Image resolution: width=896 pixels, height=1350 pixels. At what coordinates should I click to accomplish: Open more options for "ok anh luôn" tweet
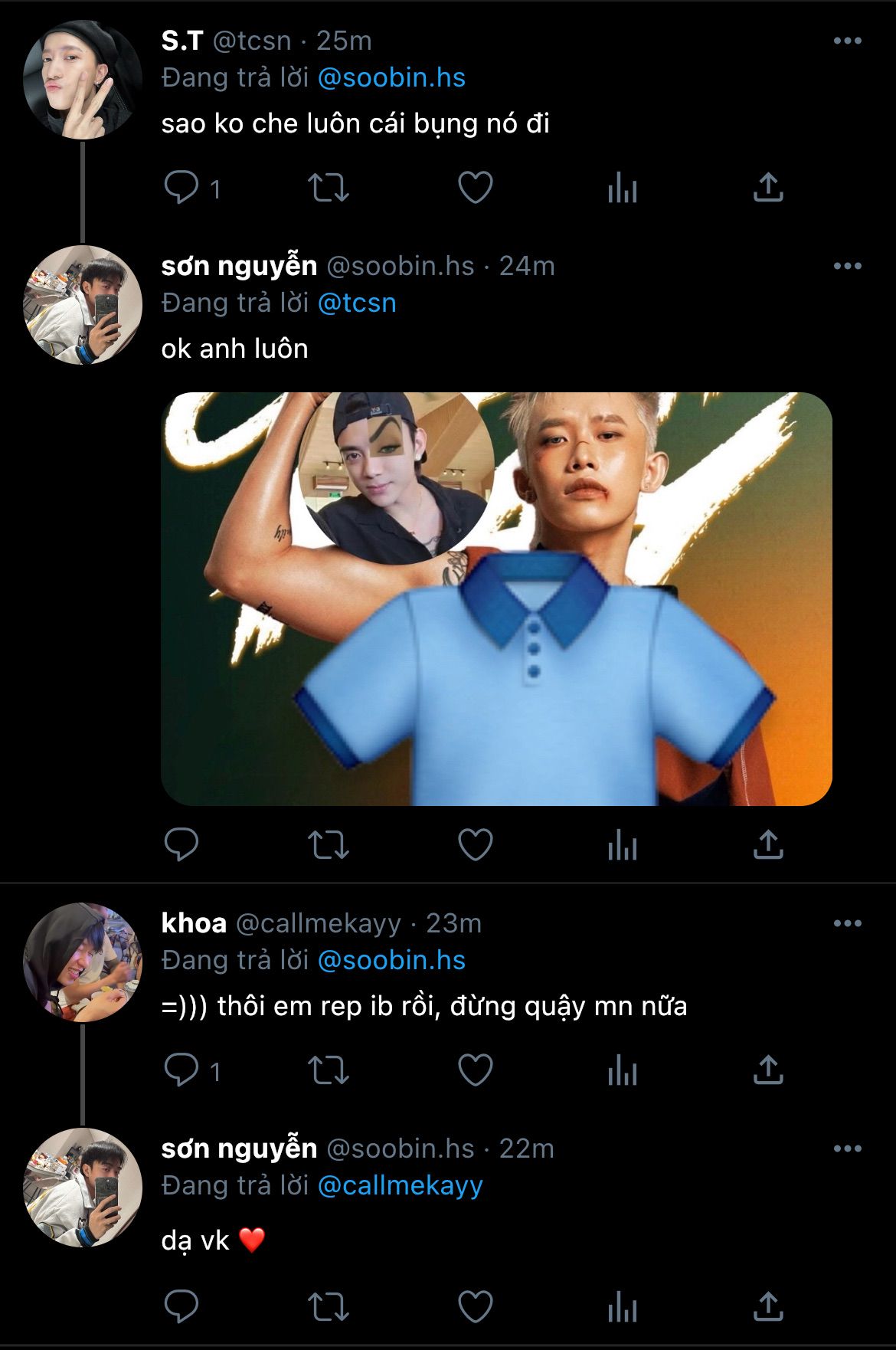pos(847,267)
